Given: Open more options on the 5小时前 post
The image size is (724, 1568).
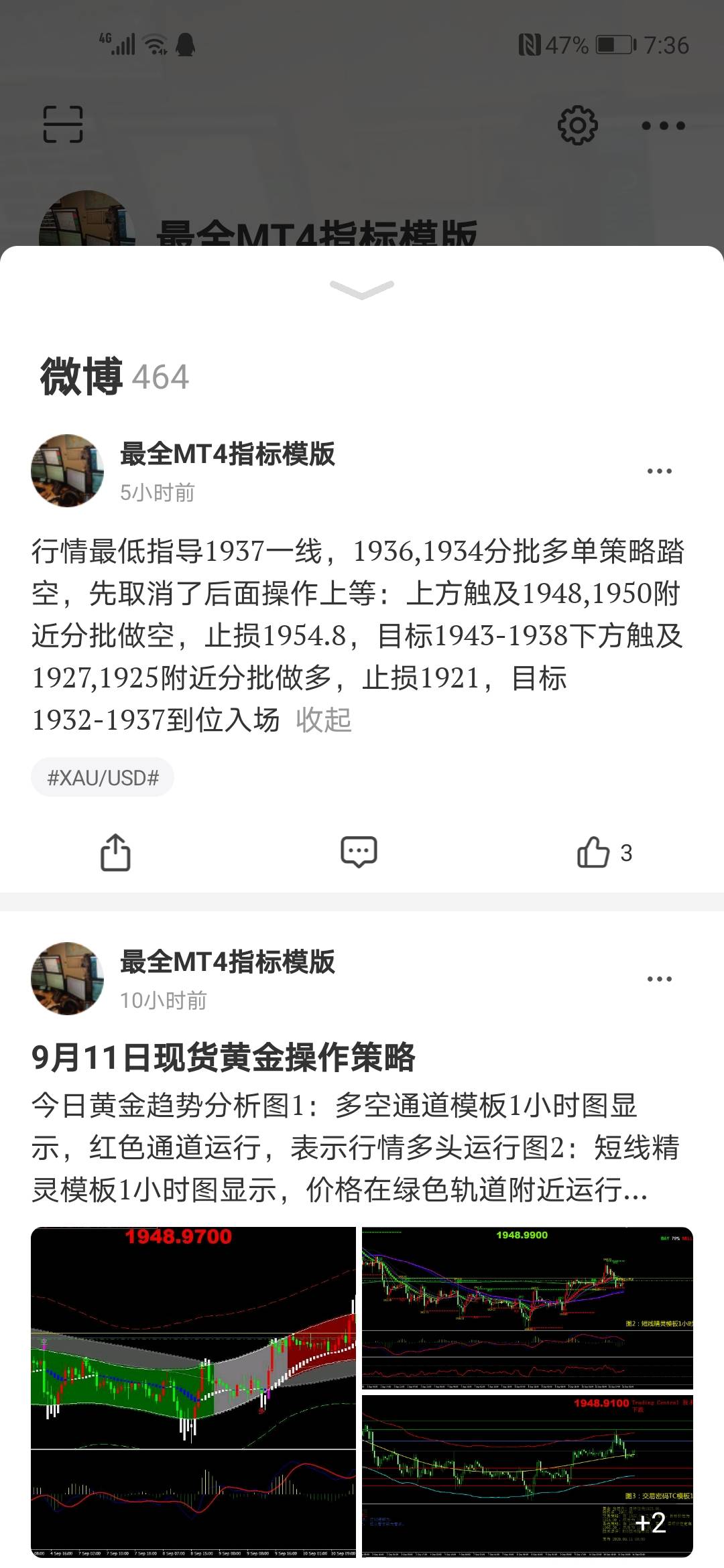Looking at the screenshot, I should tap(660, 471).
